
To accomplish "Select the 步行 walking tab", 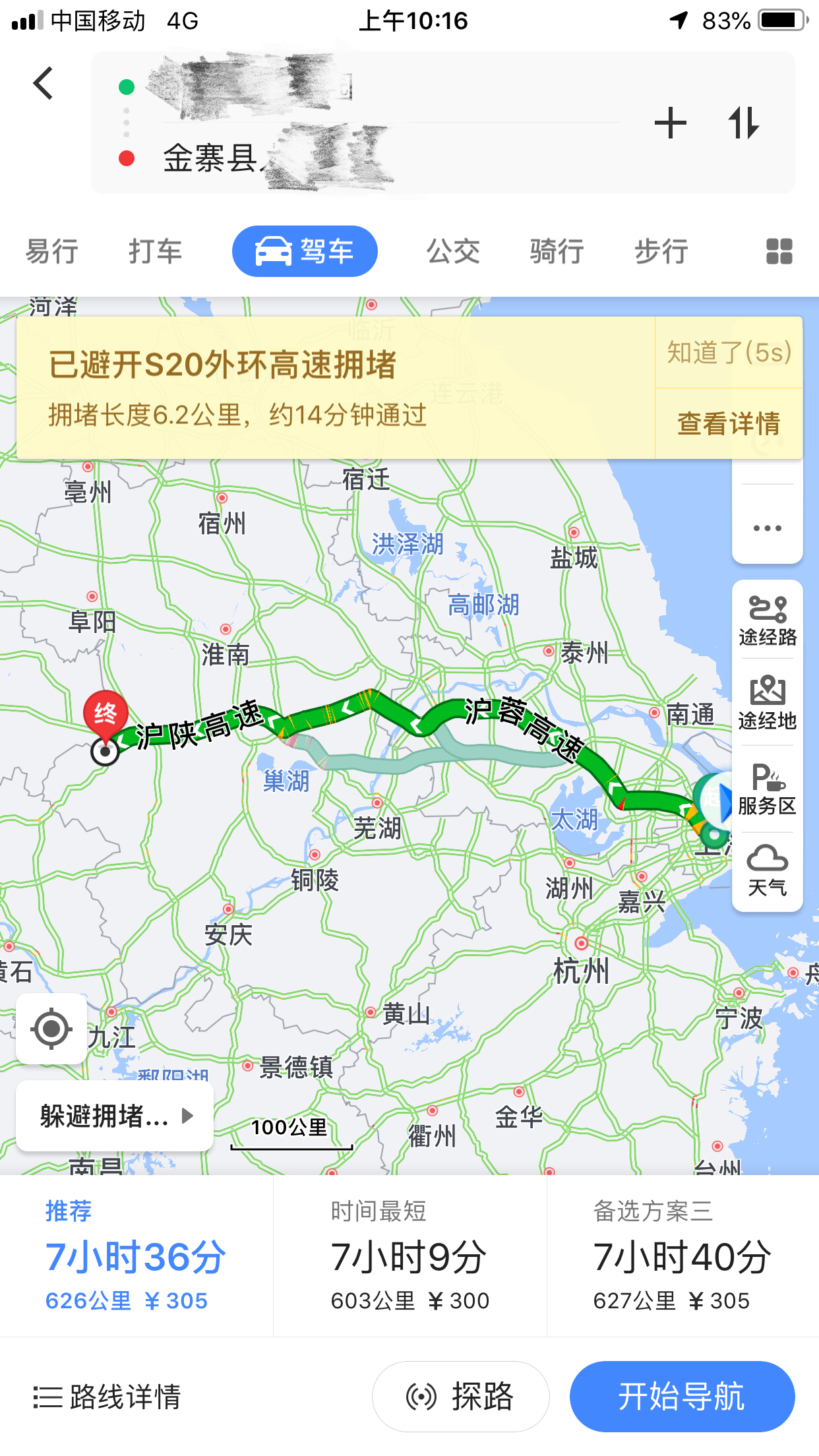I will 661,251.
